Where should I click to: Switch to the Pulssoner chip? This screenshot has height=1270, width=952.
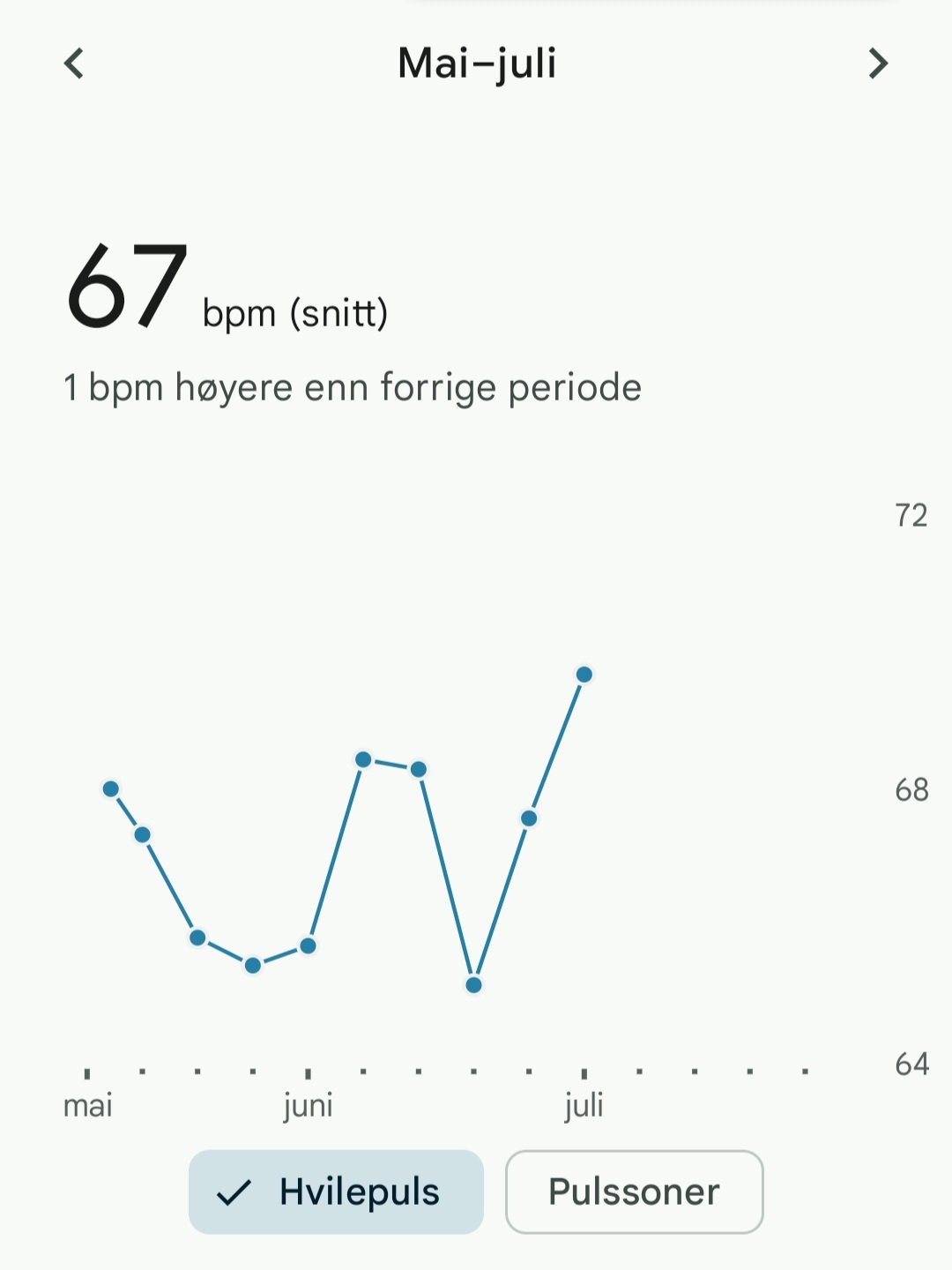pos(634,1192)
